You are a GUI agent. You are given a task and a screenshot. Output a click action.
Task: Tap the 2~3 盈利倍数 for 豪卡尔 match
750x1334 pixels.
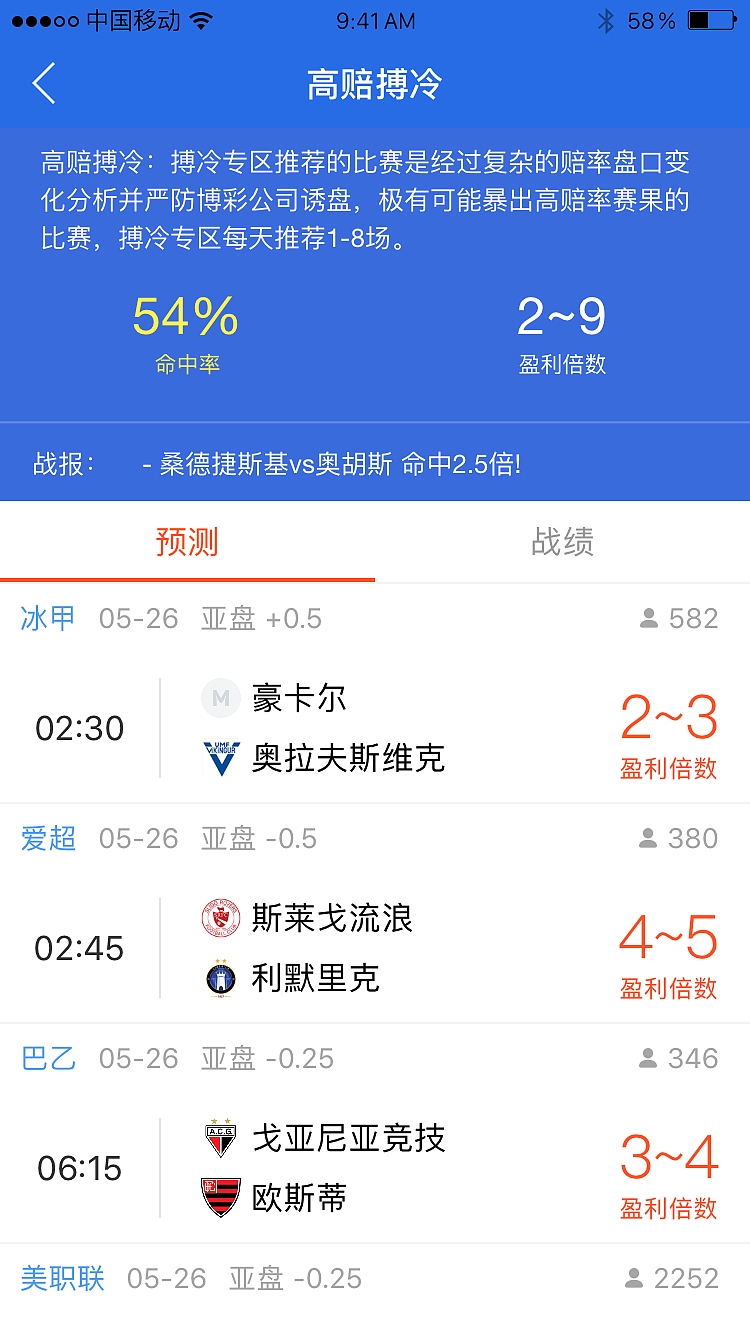point(668,728)
